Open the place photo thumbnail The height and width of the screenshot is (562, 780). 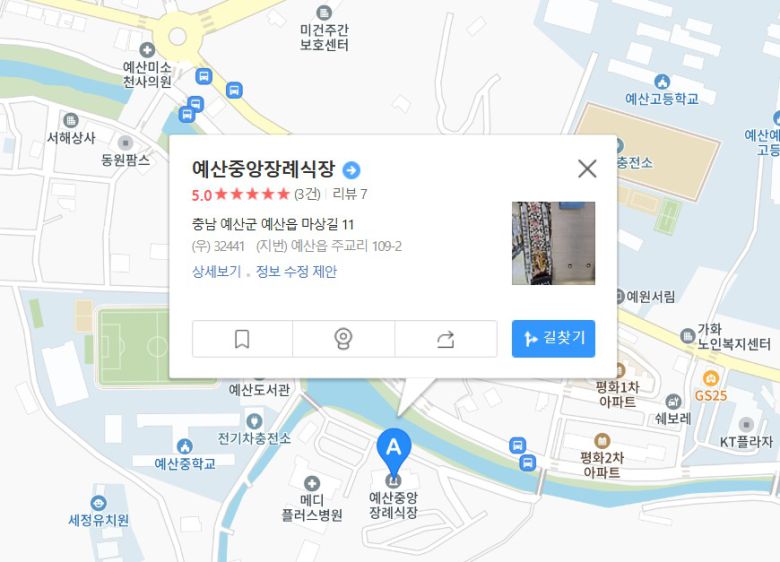[x=553, y=243]
